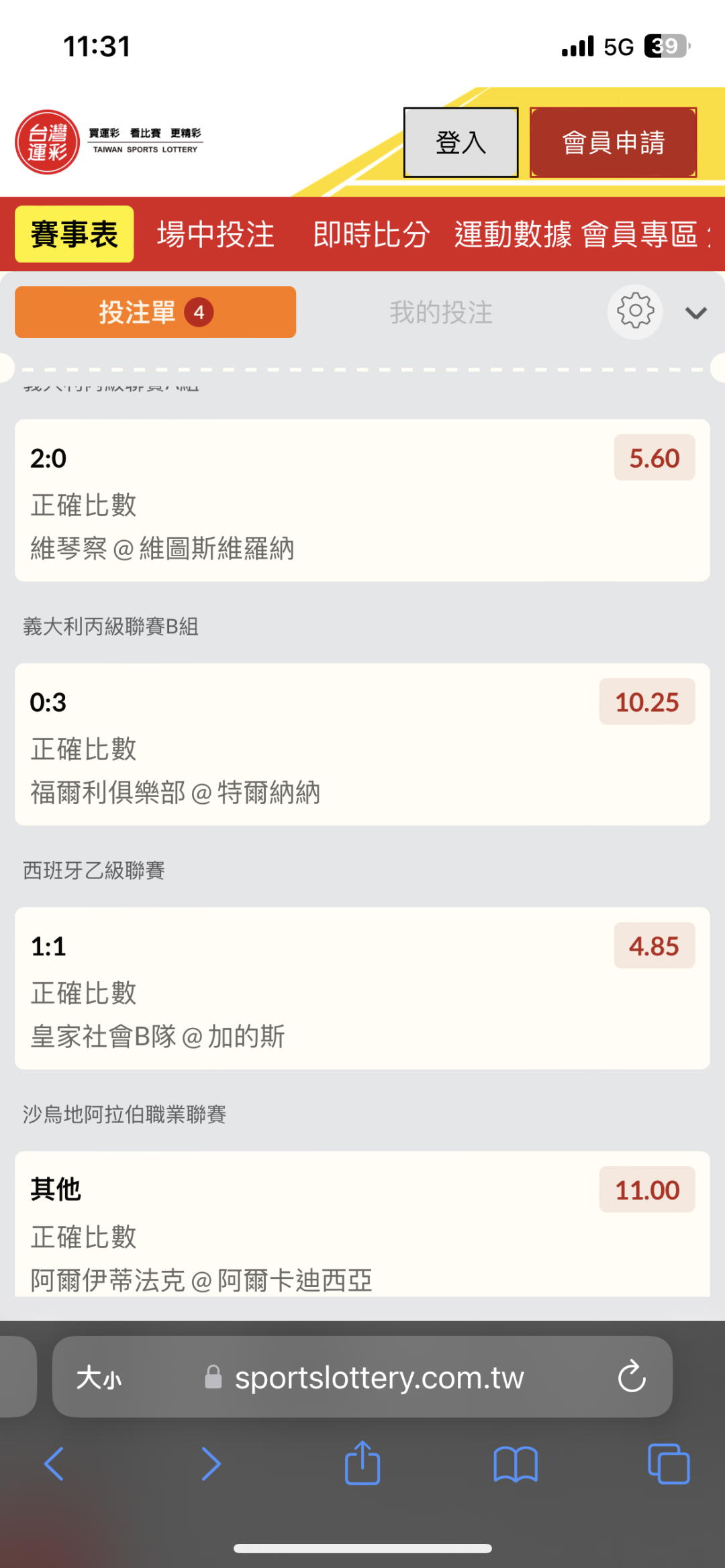Image resolution: width=725 pixels, height=1568 pixels.
Task: Tap the 5.60 odds for 2:0
Action: tap(654, 458)
